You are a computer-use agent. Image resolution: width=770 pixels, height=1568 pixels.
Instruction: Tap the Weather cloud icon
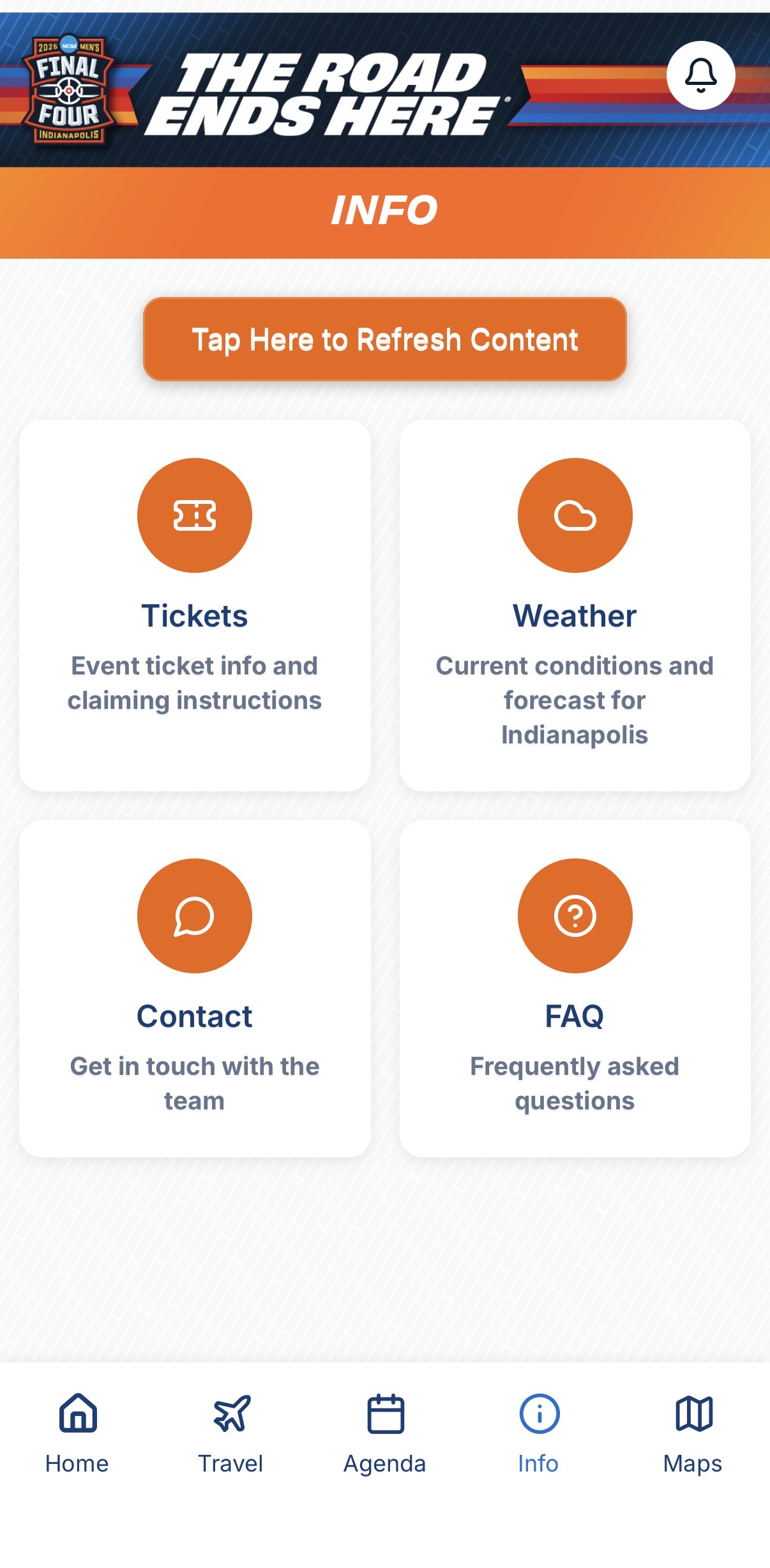[574, 515]
